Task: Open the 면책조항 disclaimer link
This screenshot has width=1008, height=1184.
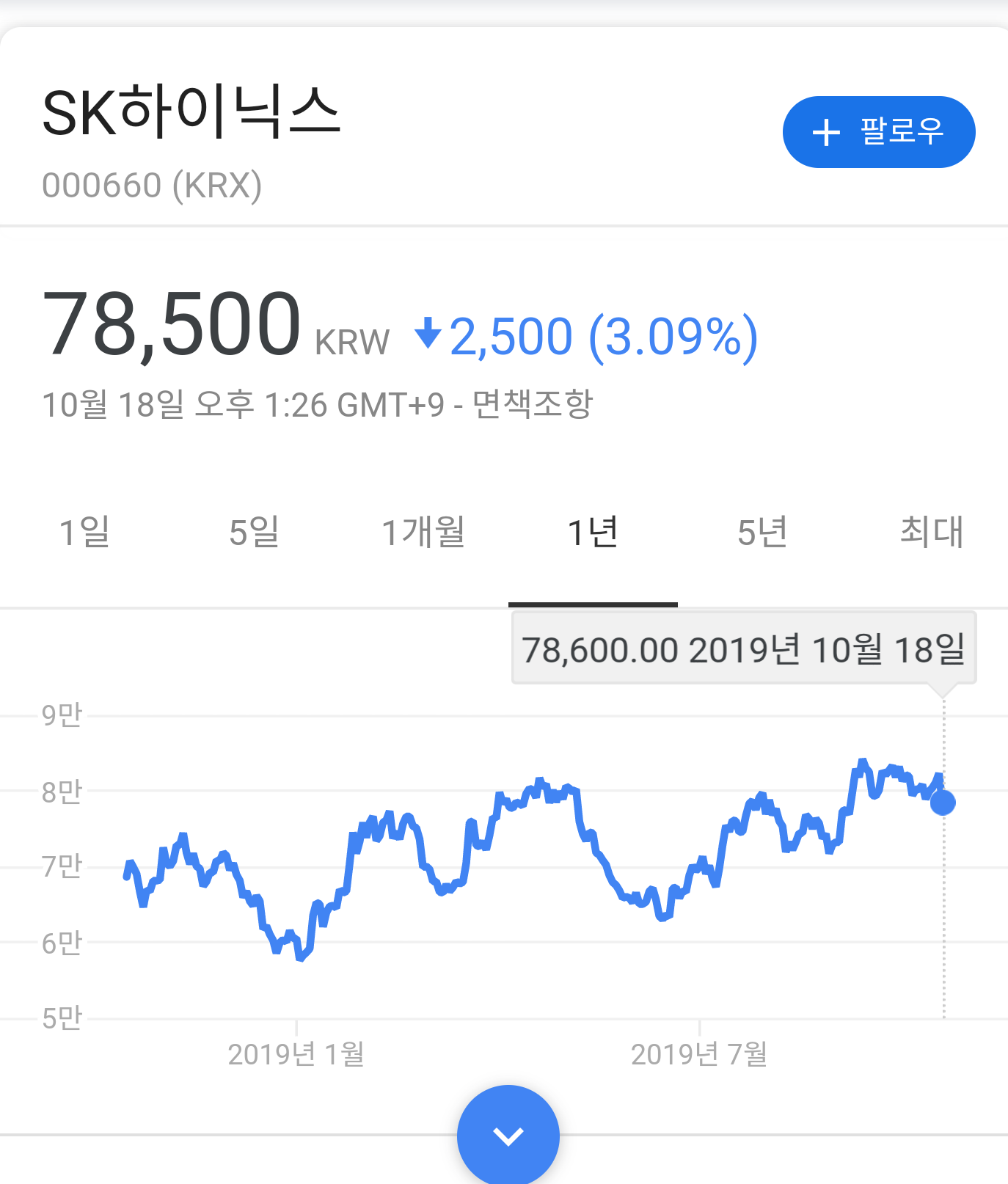Action: coord(532,403)
